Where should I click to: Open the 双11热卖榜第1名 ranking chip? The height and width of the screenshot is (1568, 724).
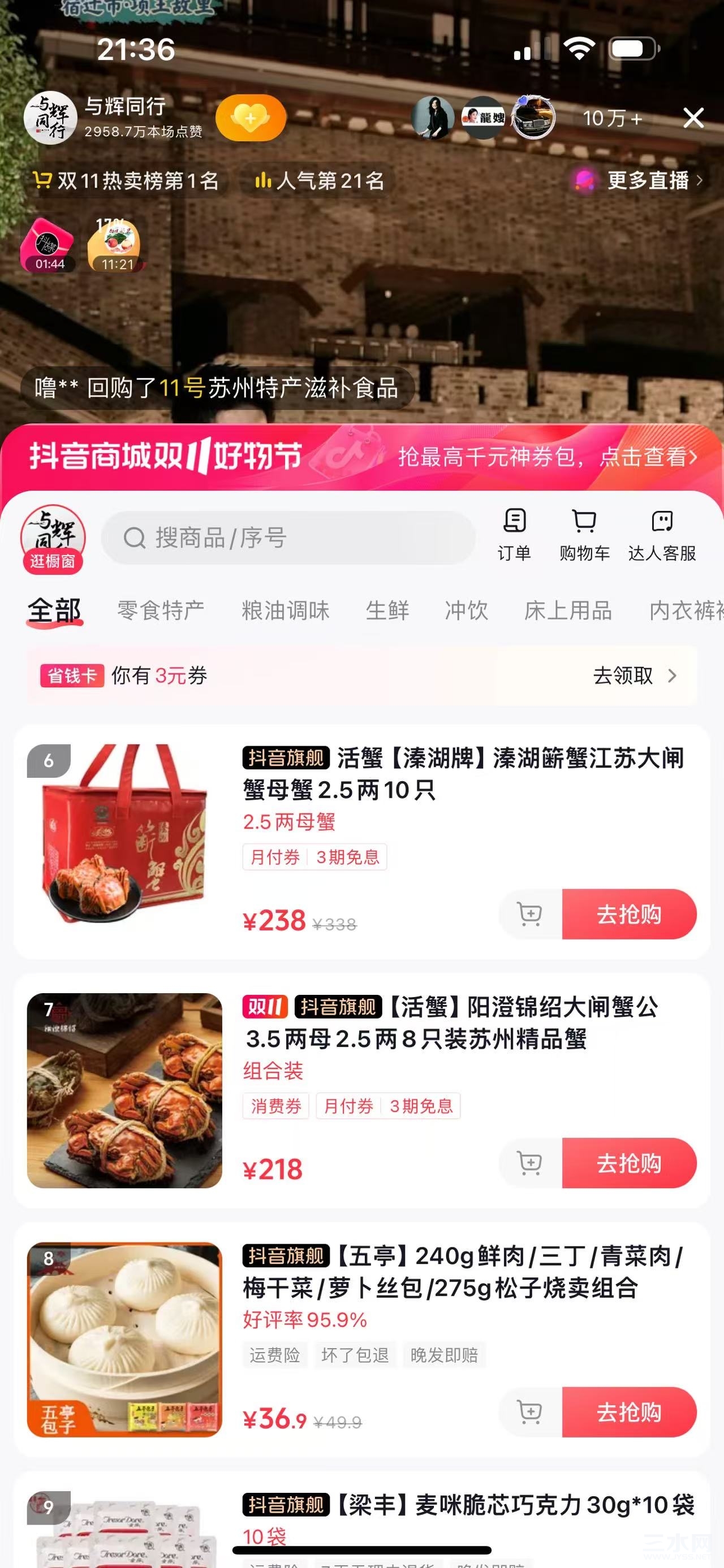(126, 181)
